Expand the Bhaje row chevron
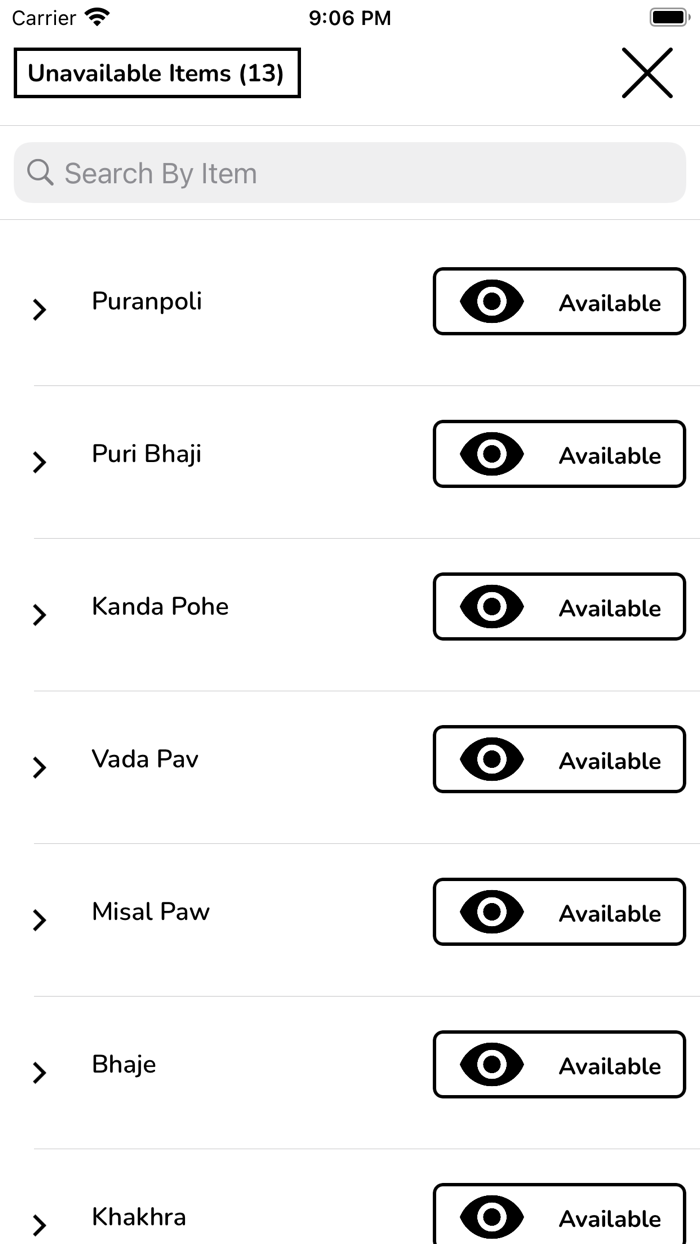Screen dimensions: 700x1244 [40, 1073]
